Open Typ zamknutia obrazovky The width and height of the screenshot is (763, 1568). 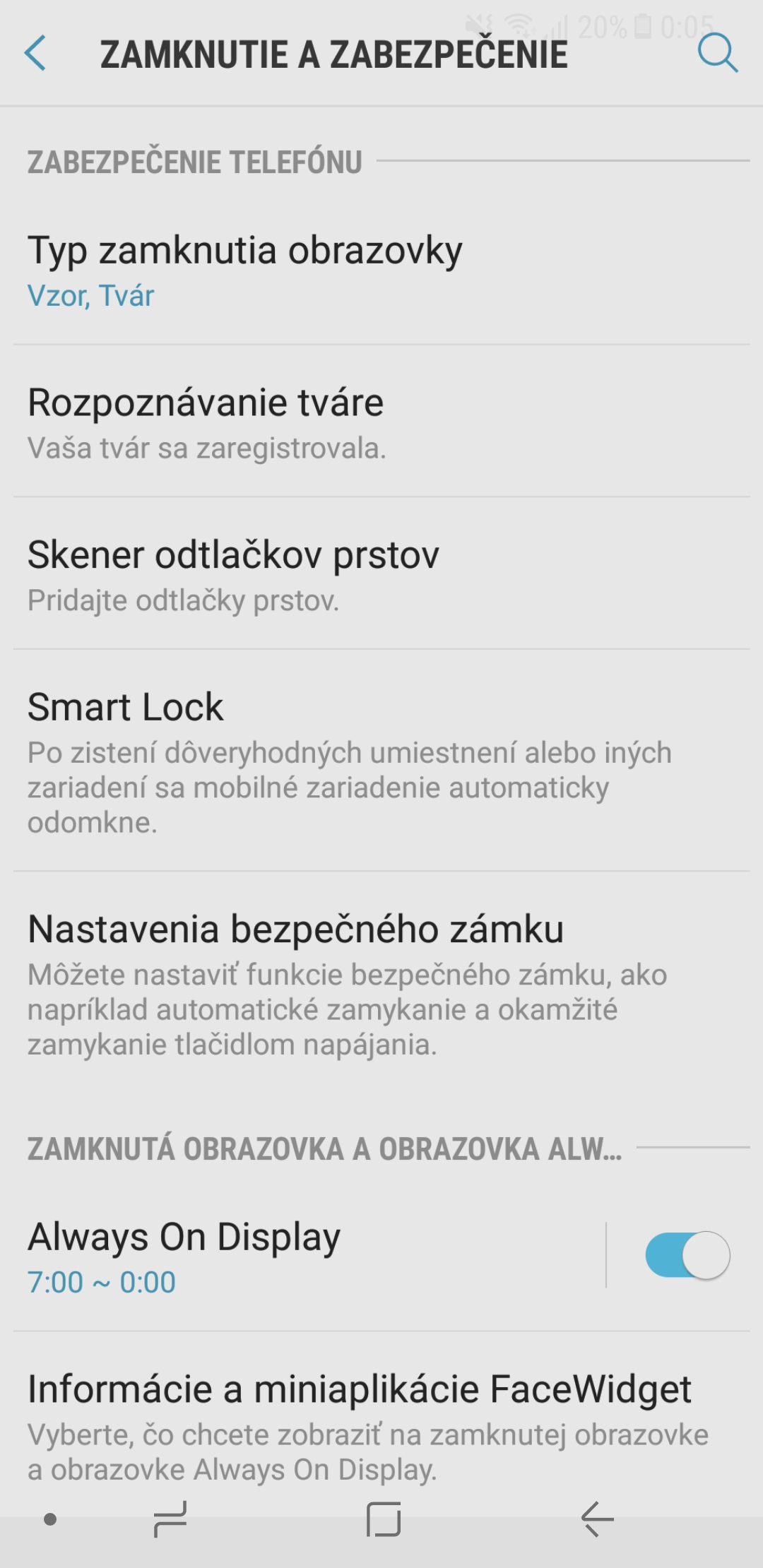point(381,270)
